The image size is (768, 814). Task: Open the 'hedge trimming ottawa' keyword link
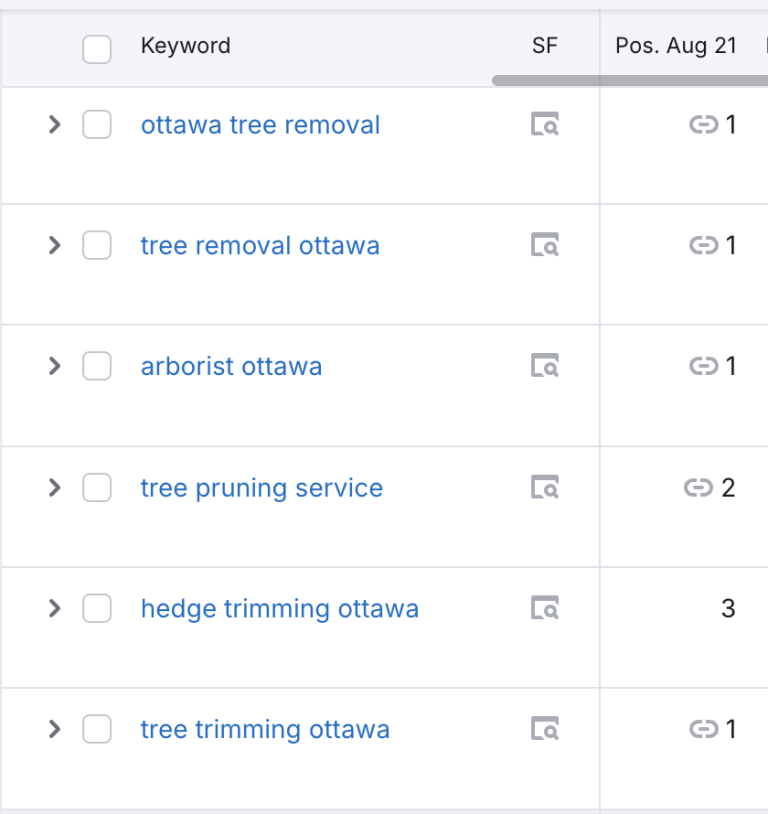pos(279,609)
